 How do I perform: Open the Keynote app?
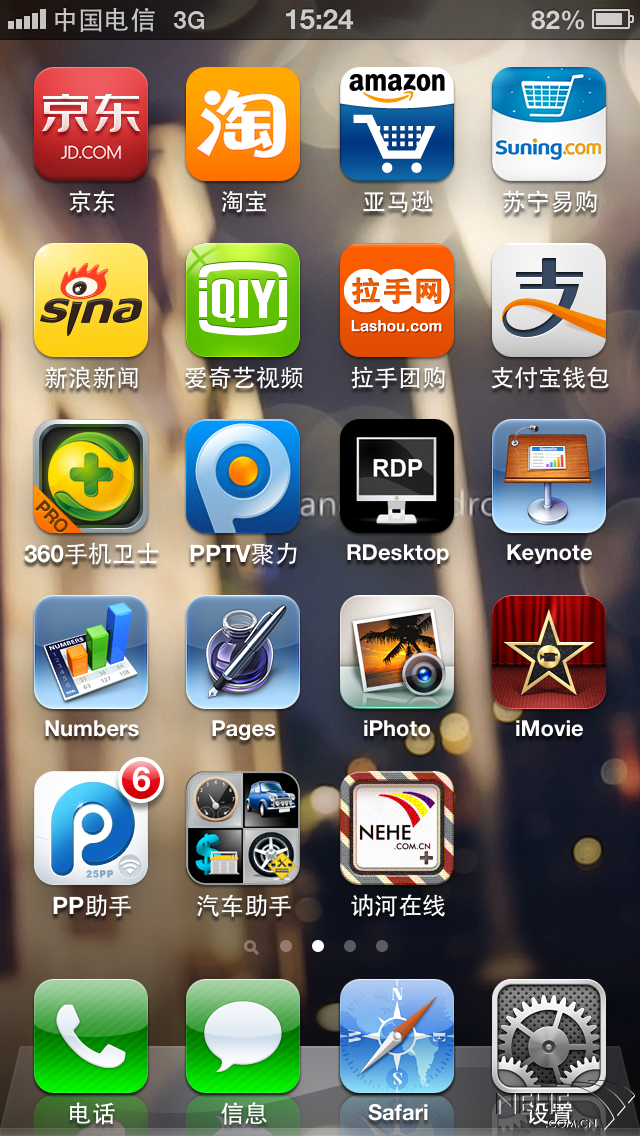(549, 476)
